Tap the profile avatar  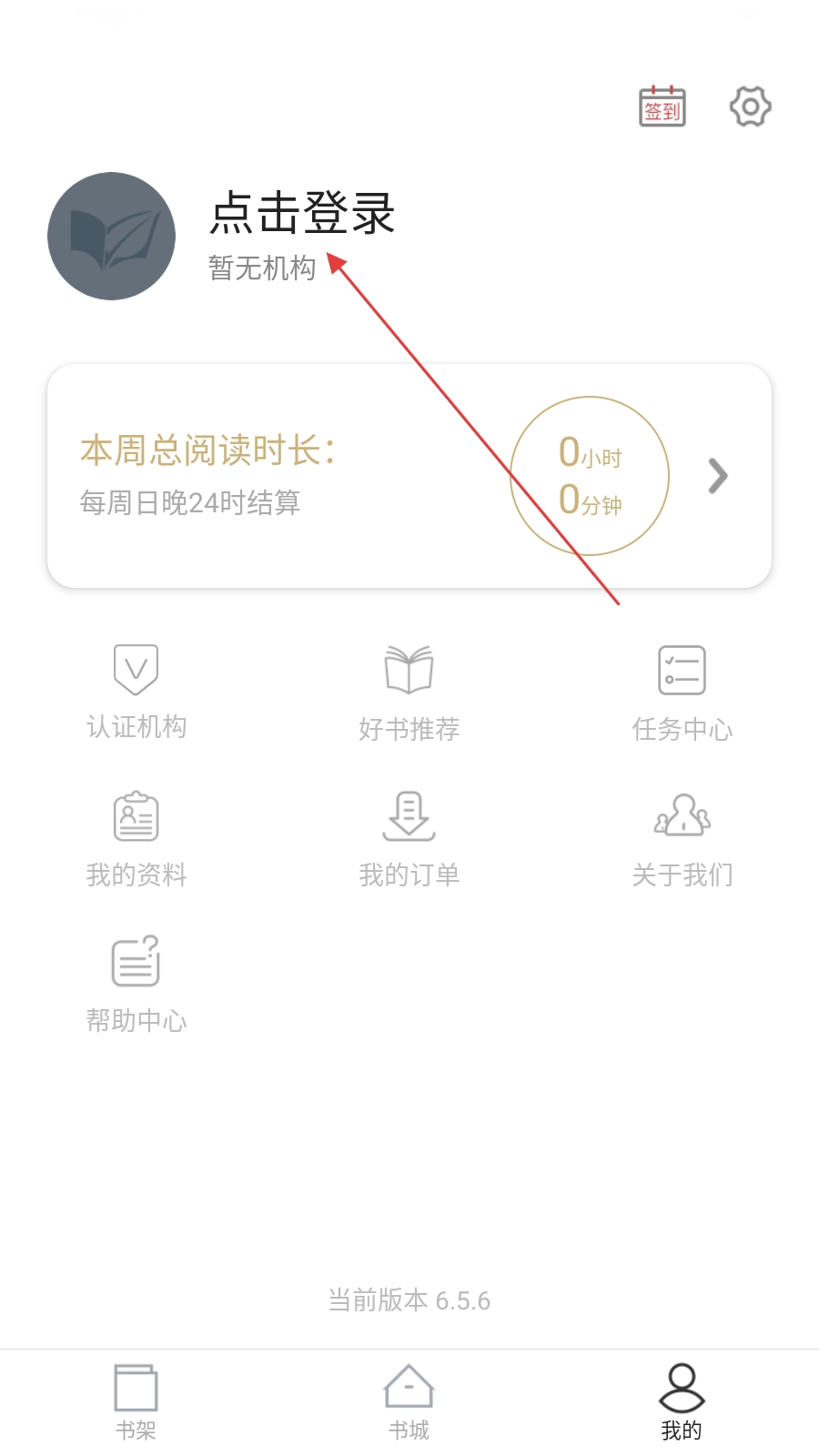point(111,236)
